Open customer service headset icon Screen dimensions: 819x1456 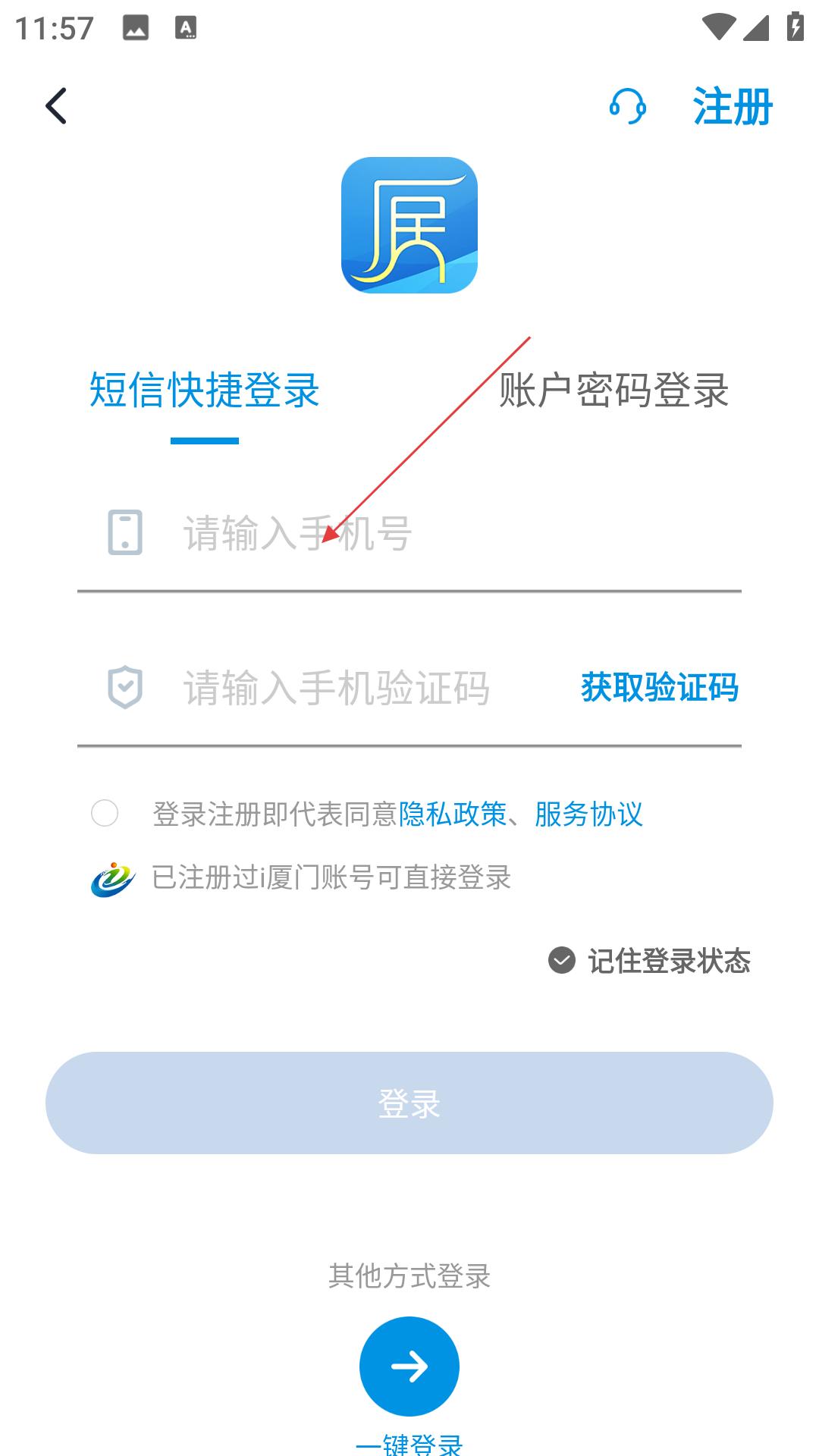click(627, 106)
